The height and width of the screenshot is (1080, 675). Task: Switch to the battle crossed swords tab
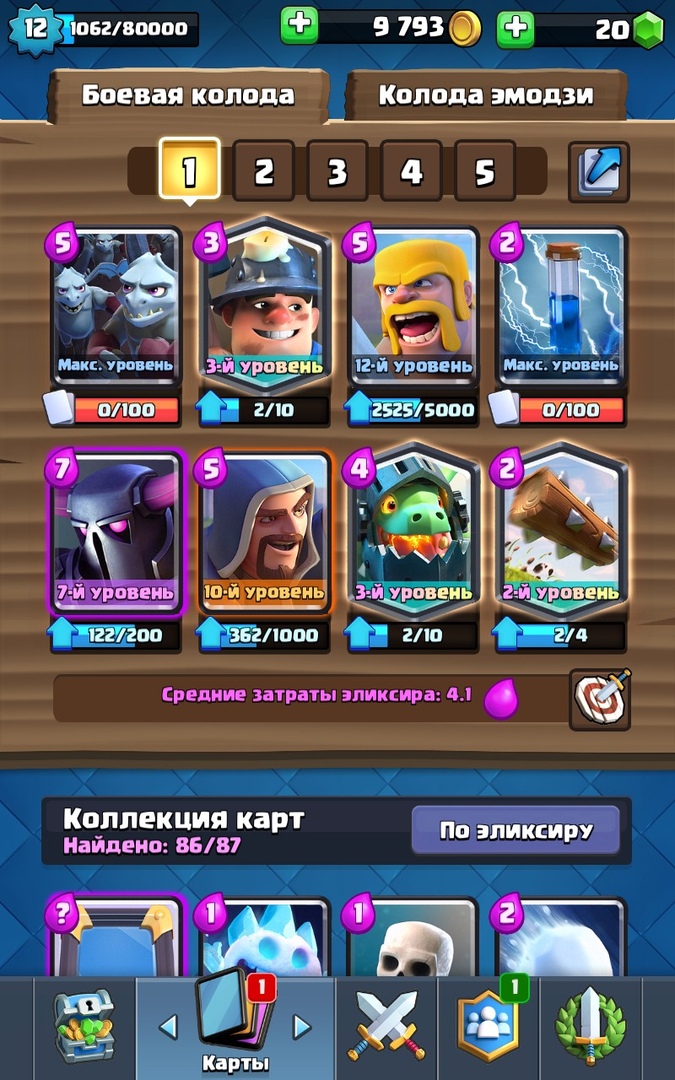pos(386,1025)
